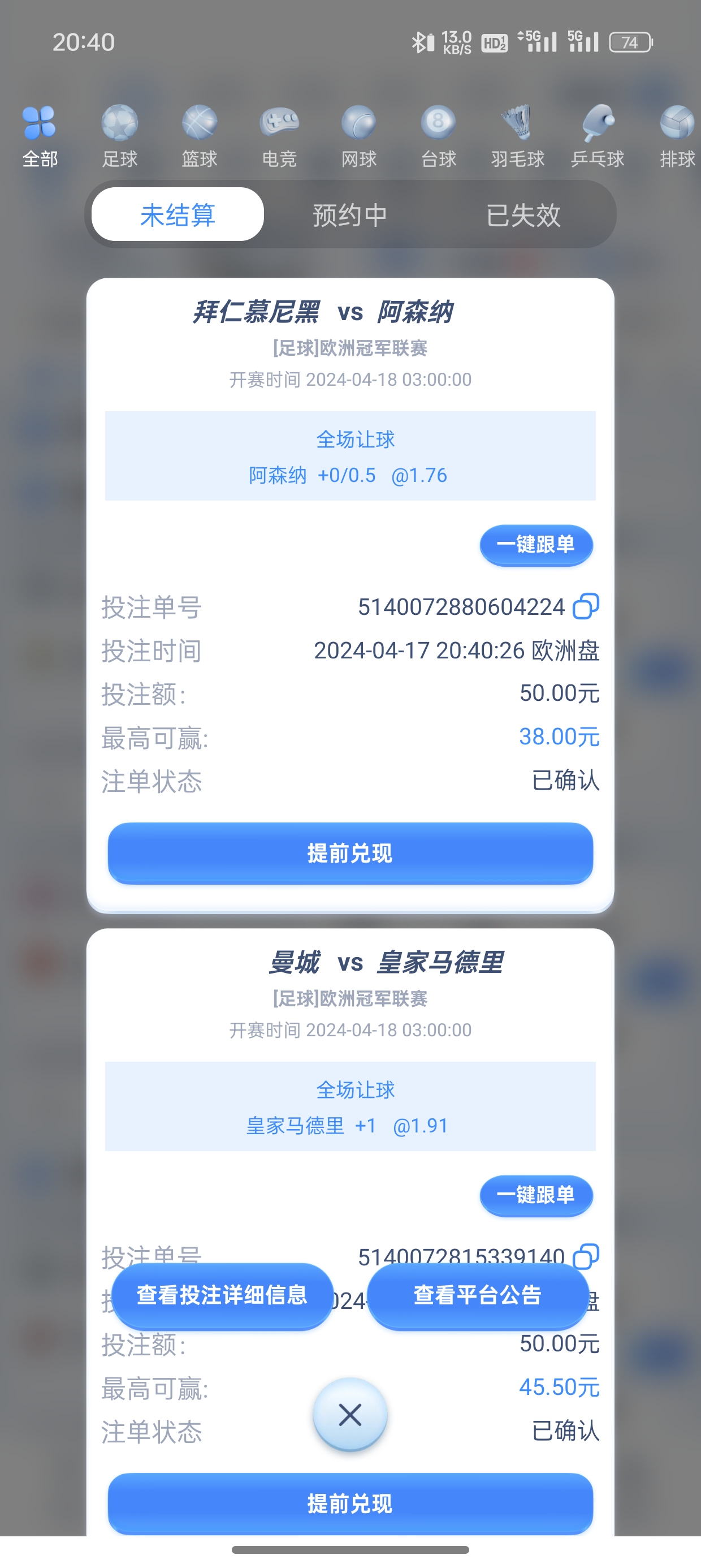Select the 全部 sports category
The height and width of the screenshot is (1568, 701).
click(40, 136)
